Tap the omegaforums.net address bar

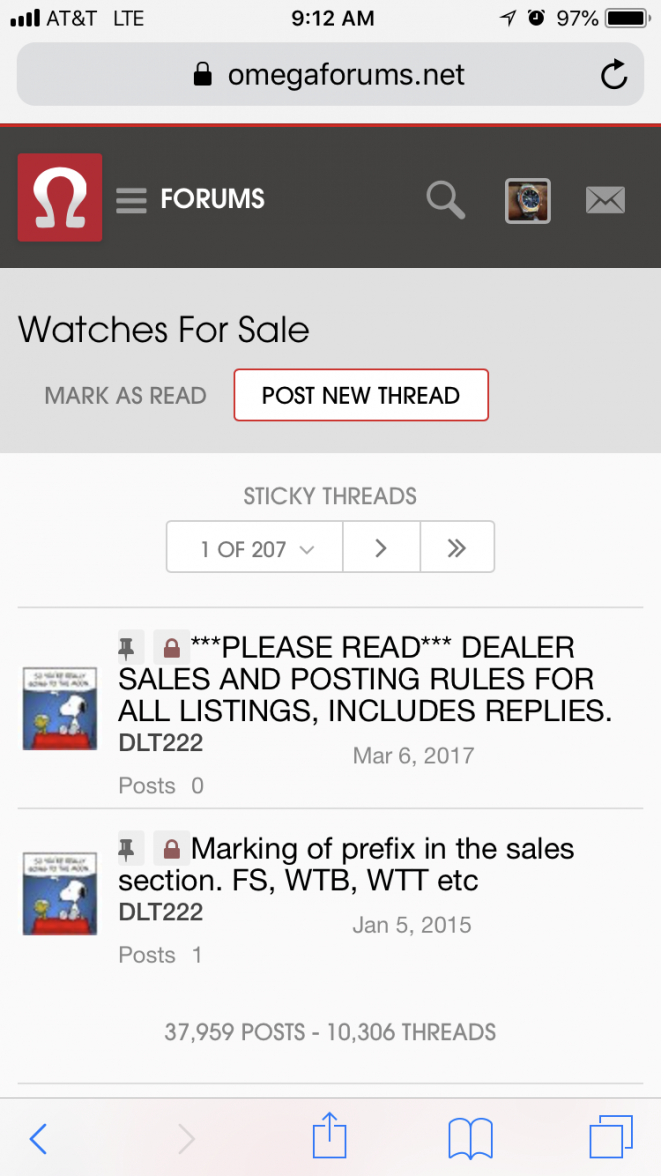(x=330, y=75)
